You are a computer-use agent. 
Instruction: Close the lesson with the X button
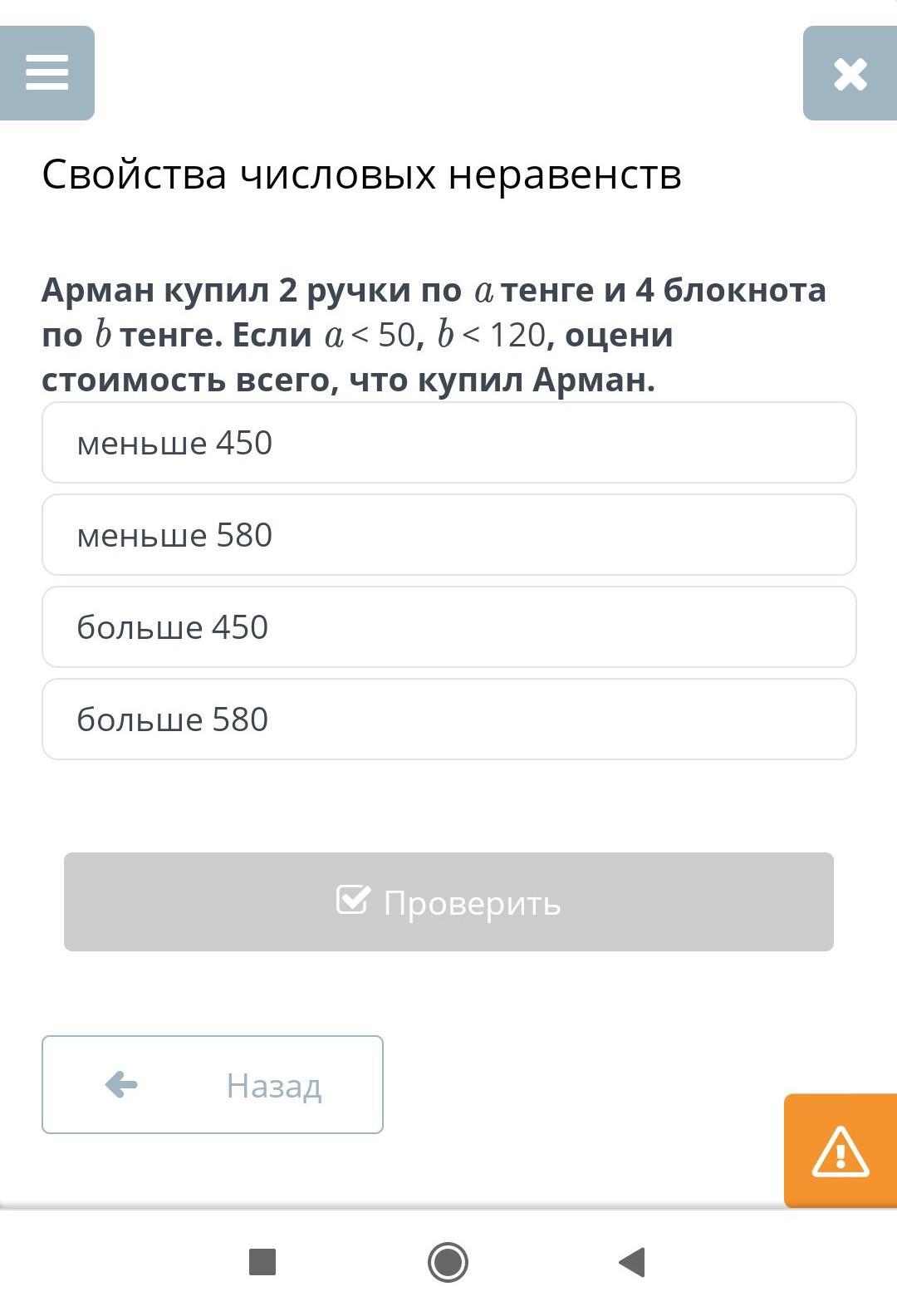coord(850,73)
